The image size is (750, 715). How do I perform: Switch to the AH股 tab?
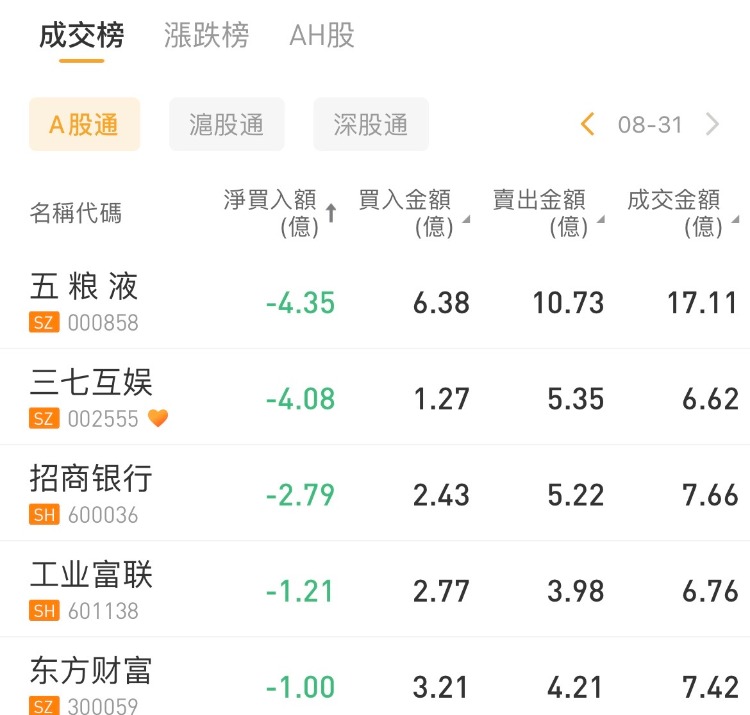322,36
